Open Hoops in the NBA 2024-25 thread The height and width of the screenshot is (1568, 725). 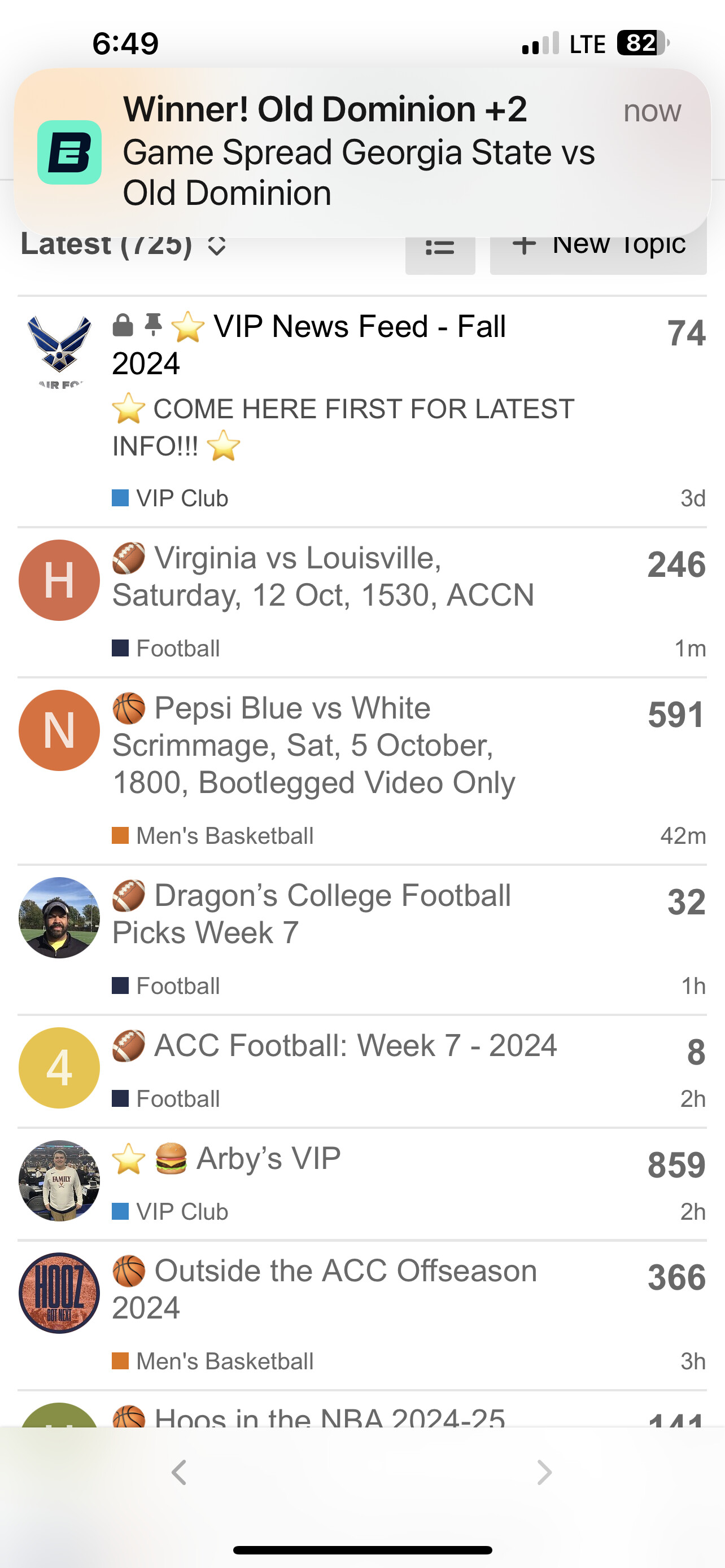(309, 1416)
